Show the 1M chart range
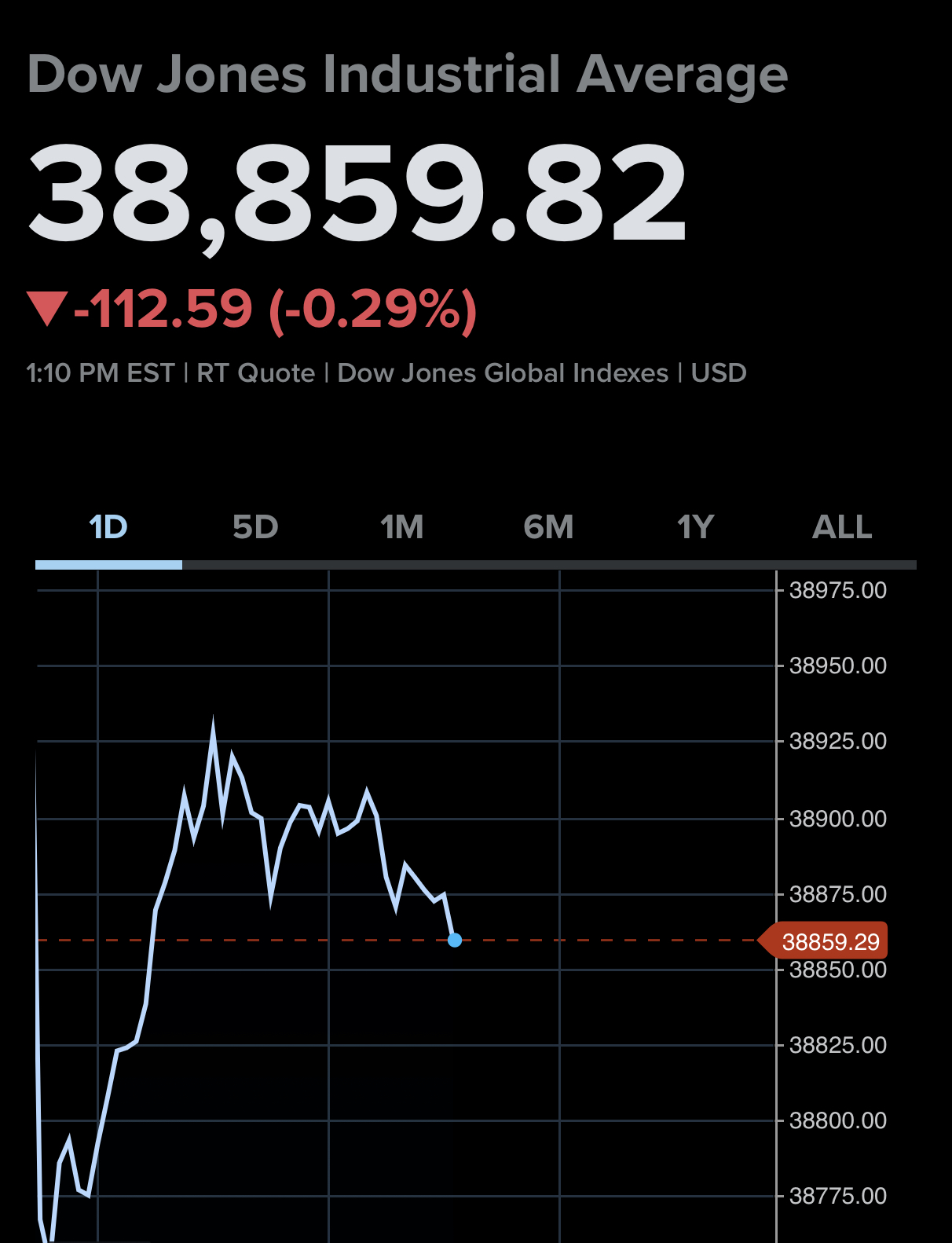The image size is (952, 1243). 402,527
